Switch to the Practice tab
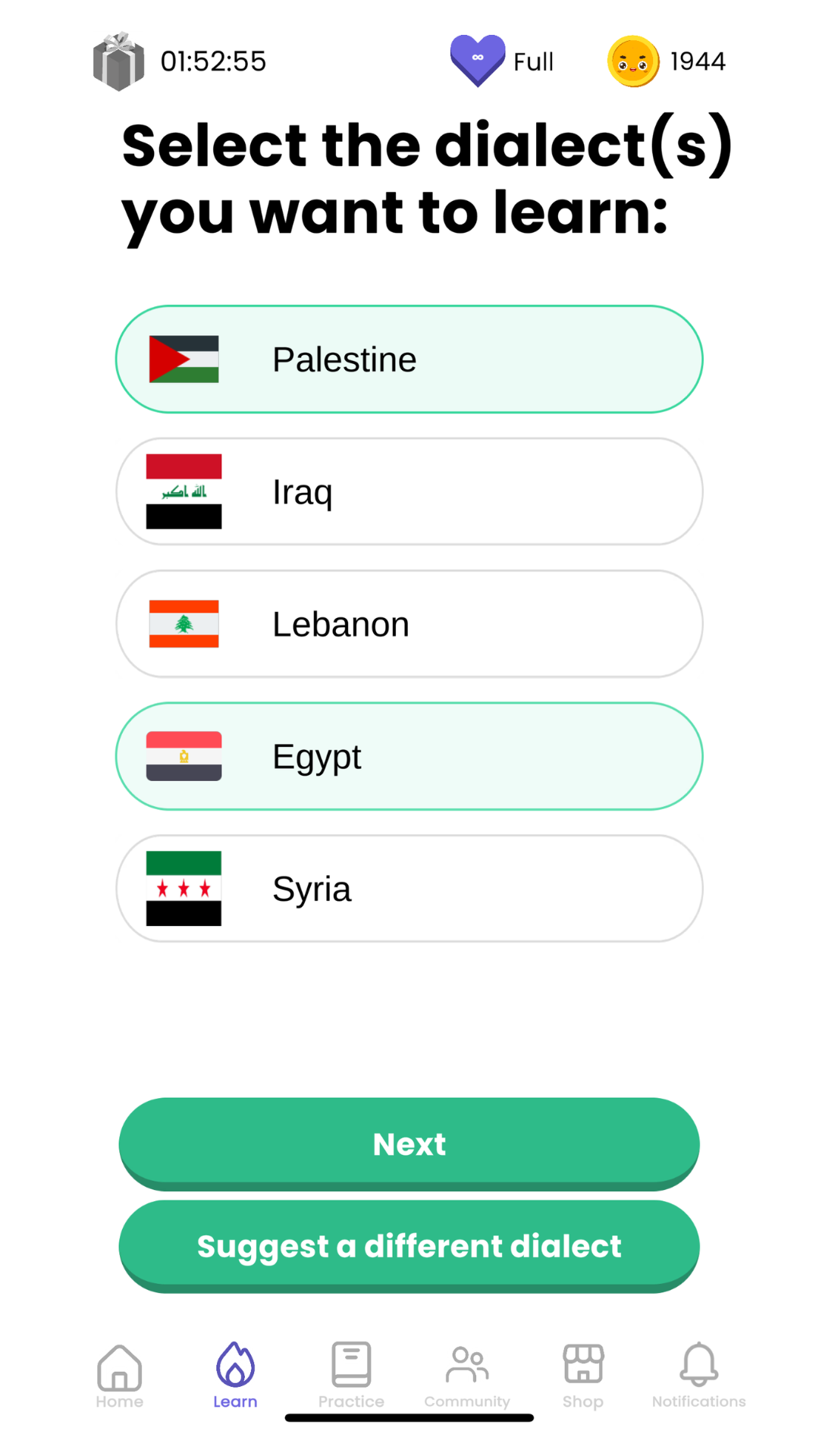 (351, 1376)
